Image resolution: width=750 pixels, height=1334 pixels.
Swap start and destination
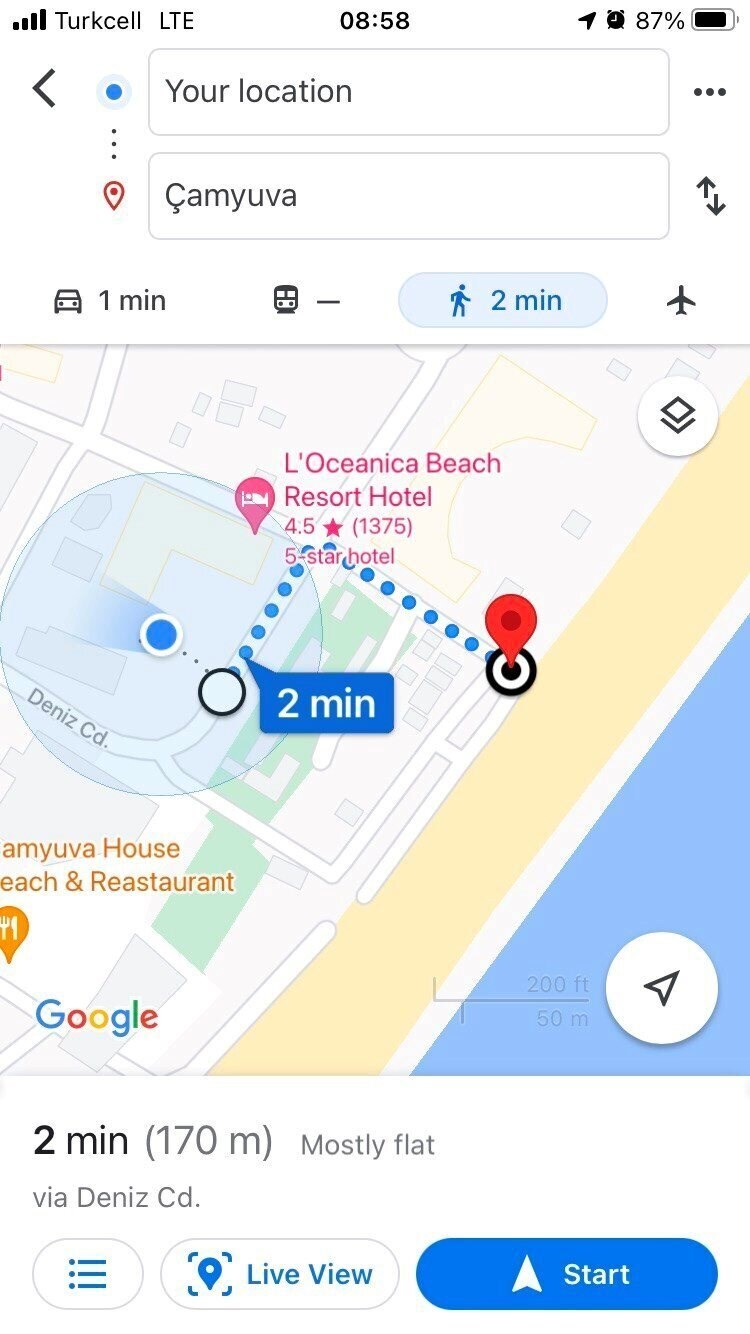[x=710, y=196]
